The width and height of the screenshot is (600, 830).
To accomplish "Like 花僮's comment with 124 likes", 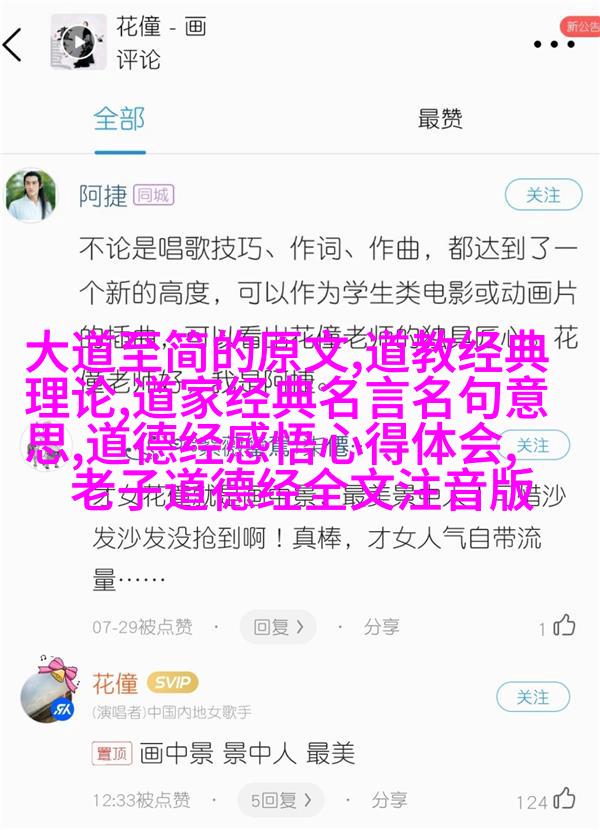I will [564, 800].
